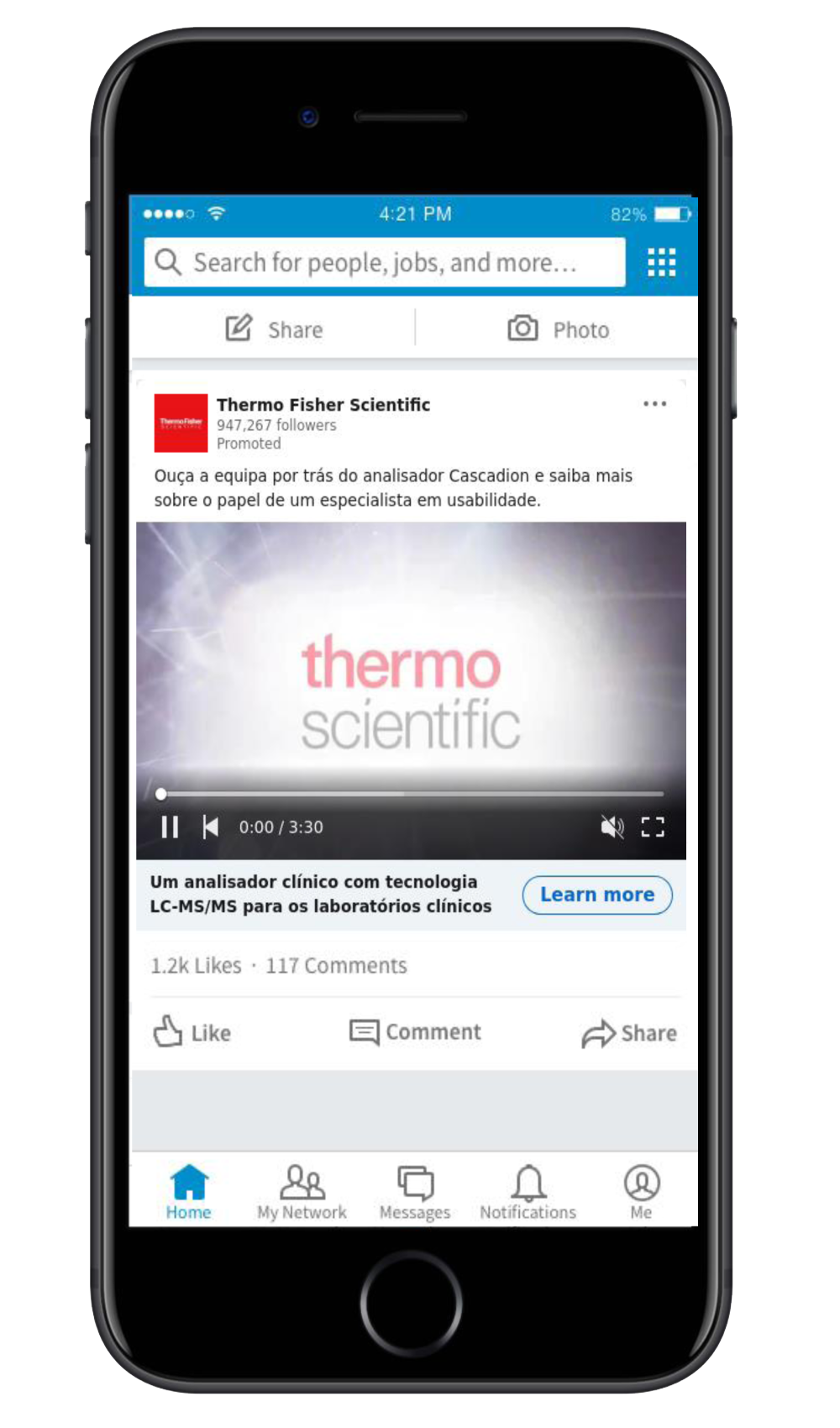Open Thermo Fisher Scientific post options menu

[654, 404]
